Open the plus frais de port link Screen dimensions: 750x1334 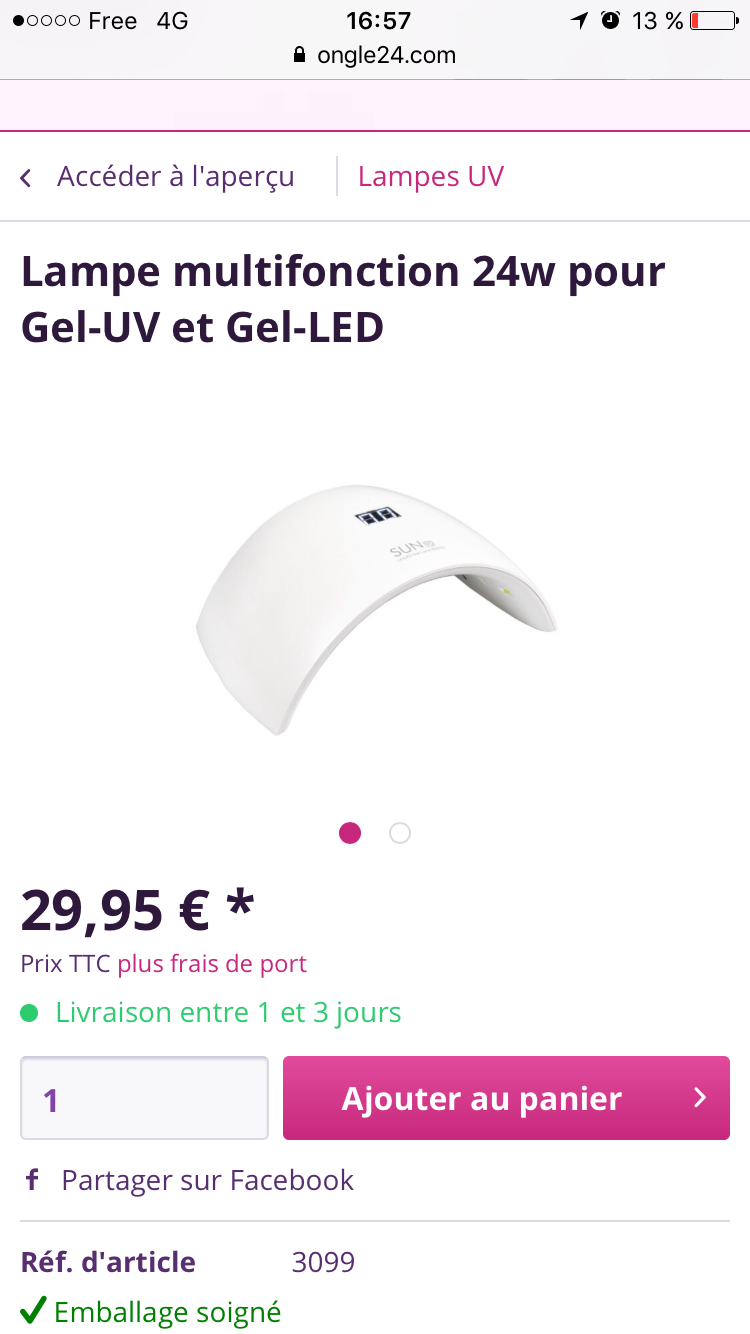[212, 964]
